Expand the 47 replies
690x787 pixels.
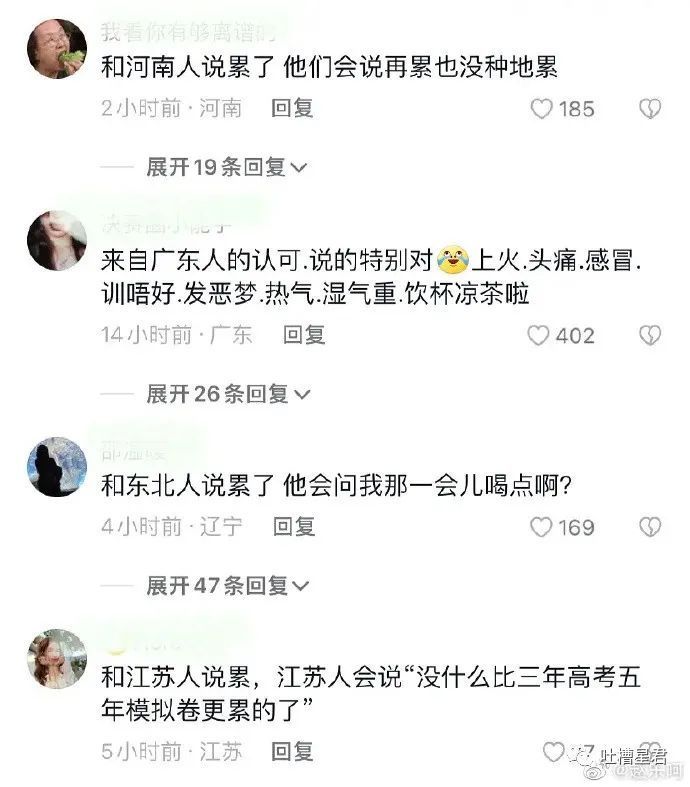(226, 585)
